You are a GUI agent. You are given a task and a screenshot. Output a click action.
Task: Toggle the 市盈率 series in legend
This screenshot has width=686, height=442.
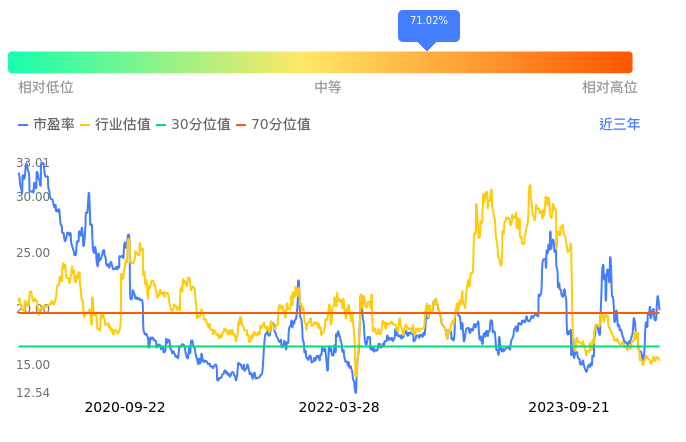(x=46, y=124)
